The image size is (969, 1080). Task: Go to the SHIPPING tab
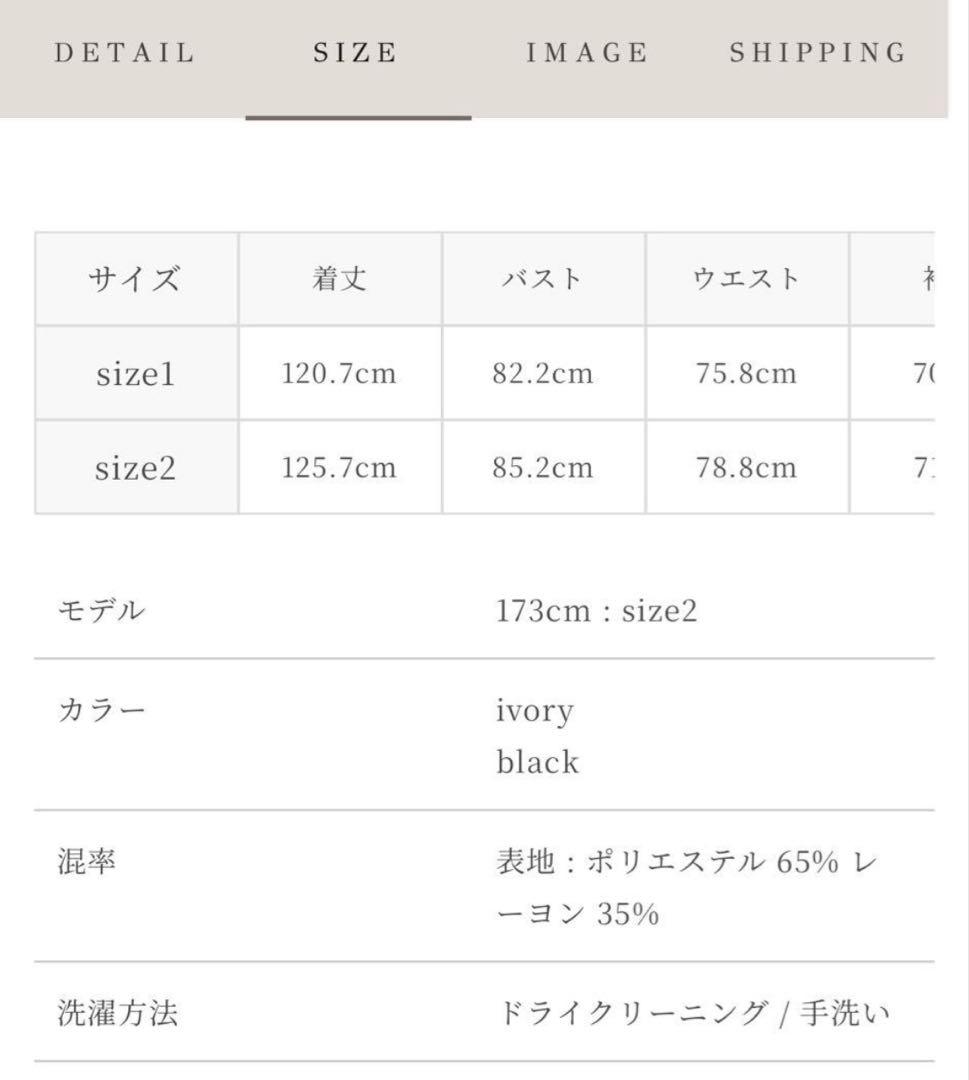click(x=818, y=54)
